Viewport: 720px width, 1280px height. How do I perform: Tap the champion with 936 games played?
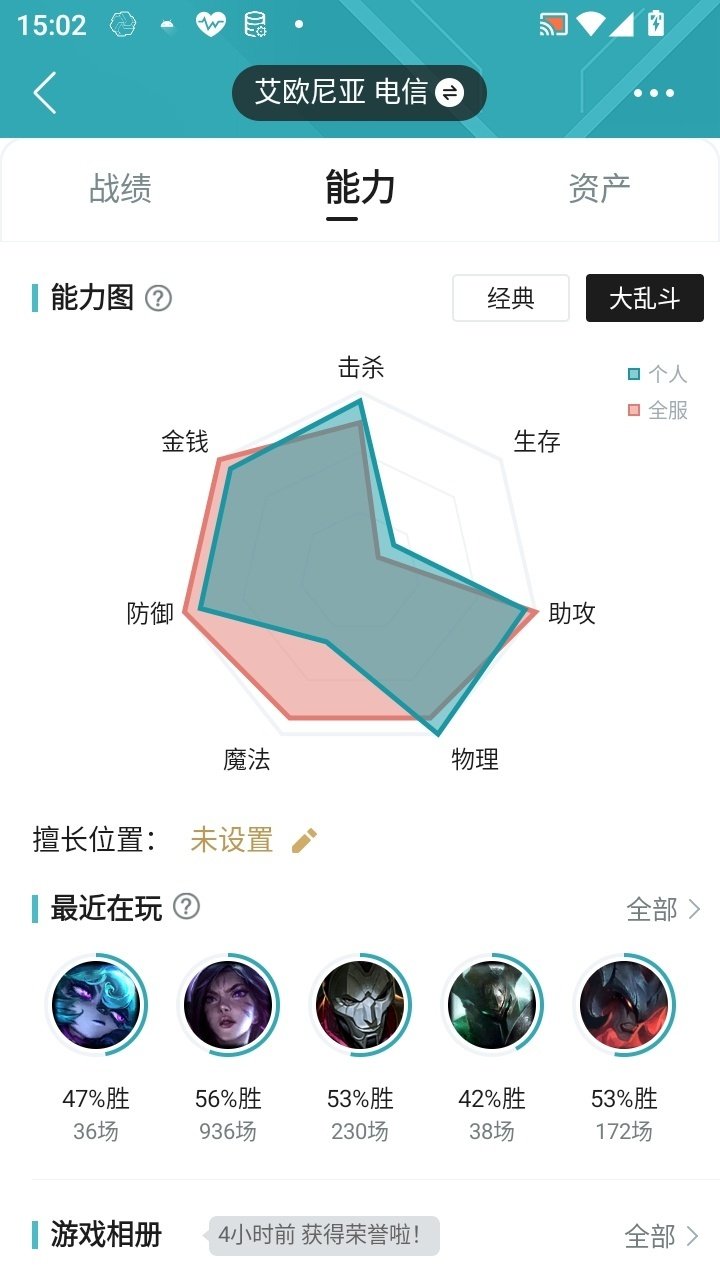[x=229, y=1005]
